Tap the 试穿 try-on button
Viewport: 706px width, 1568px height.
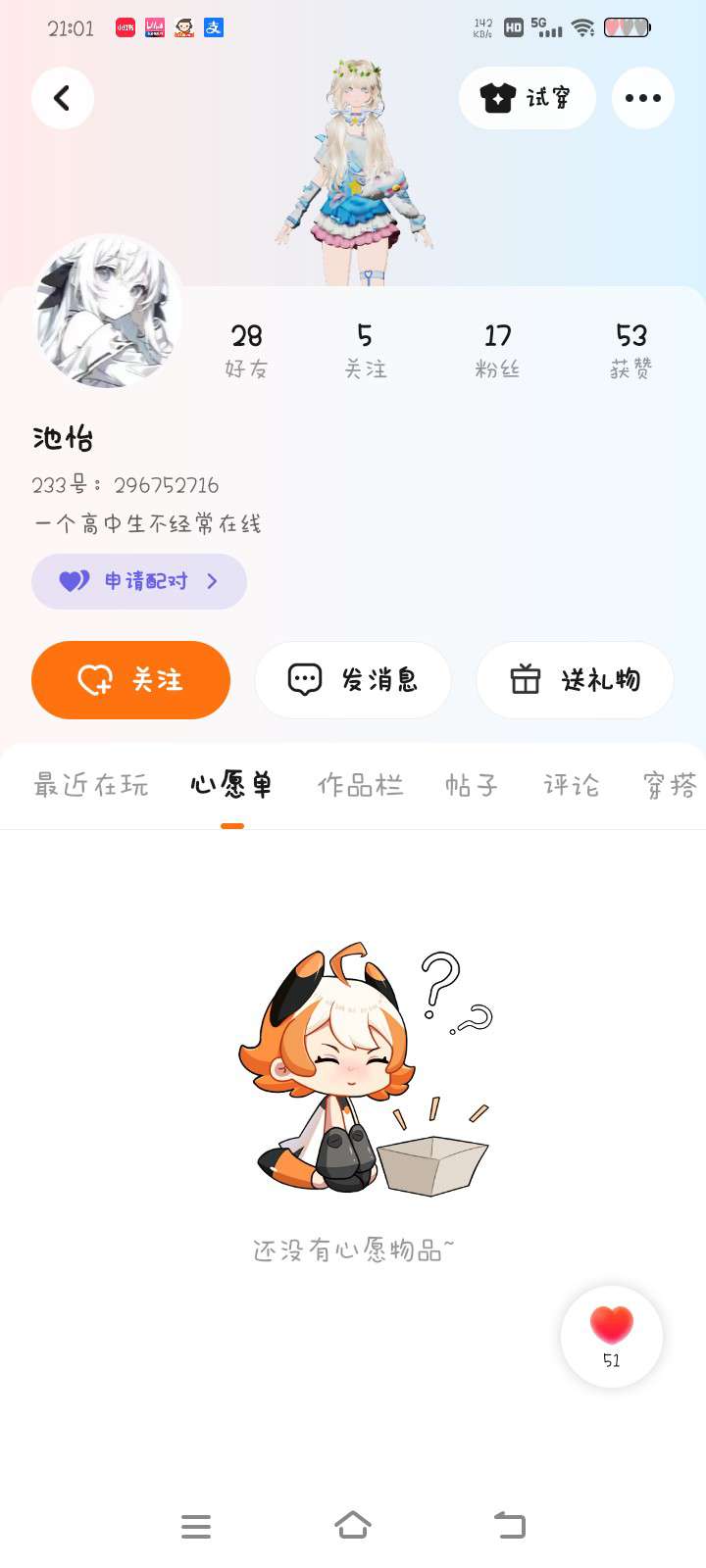click(x=527, y=98)
